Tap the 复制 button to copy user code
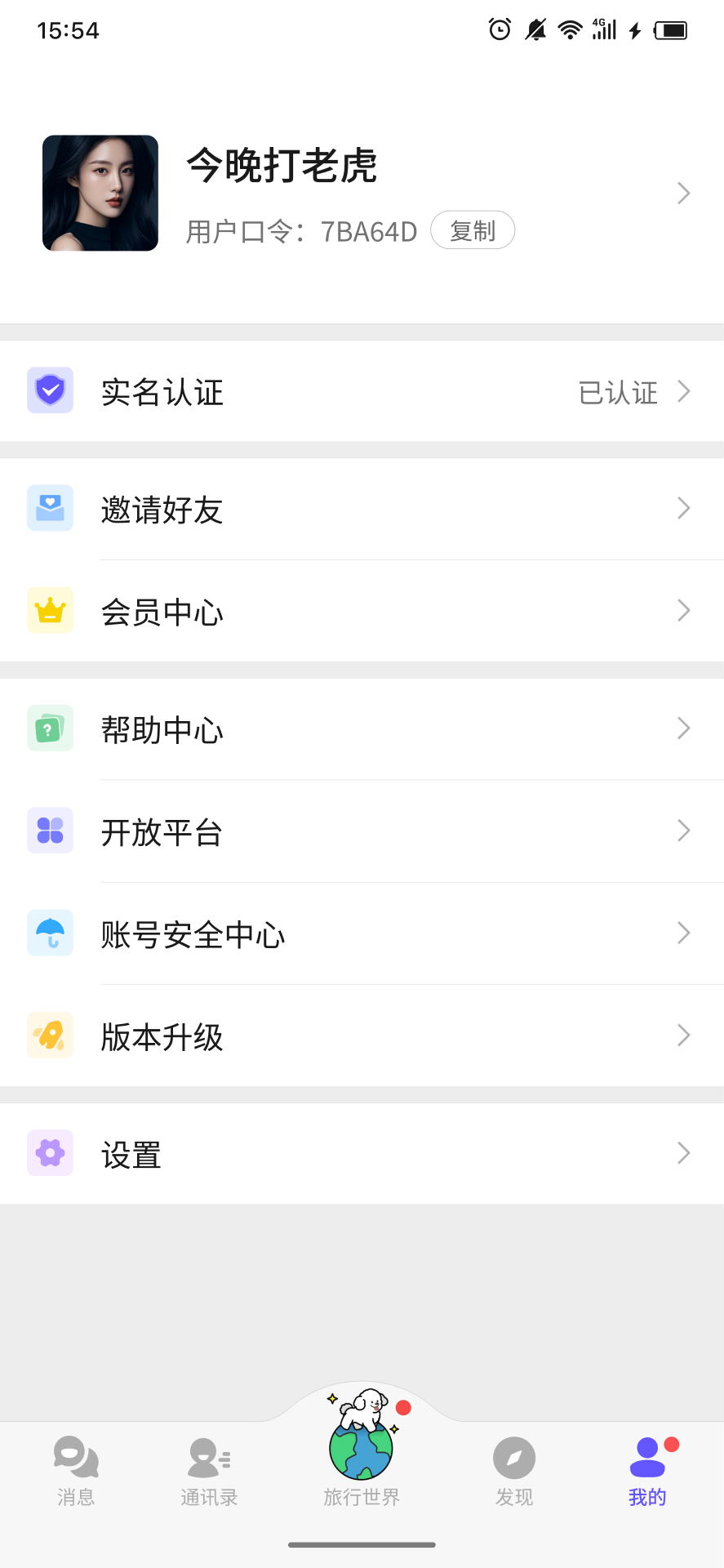 coord(472,230)
